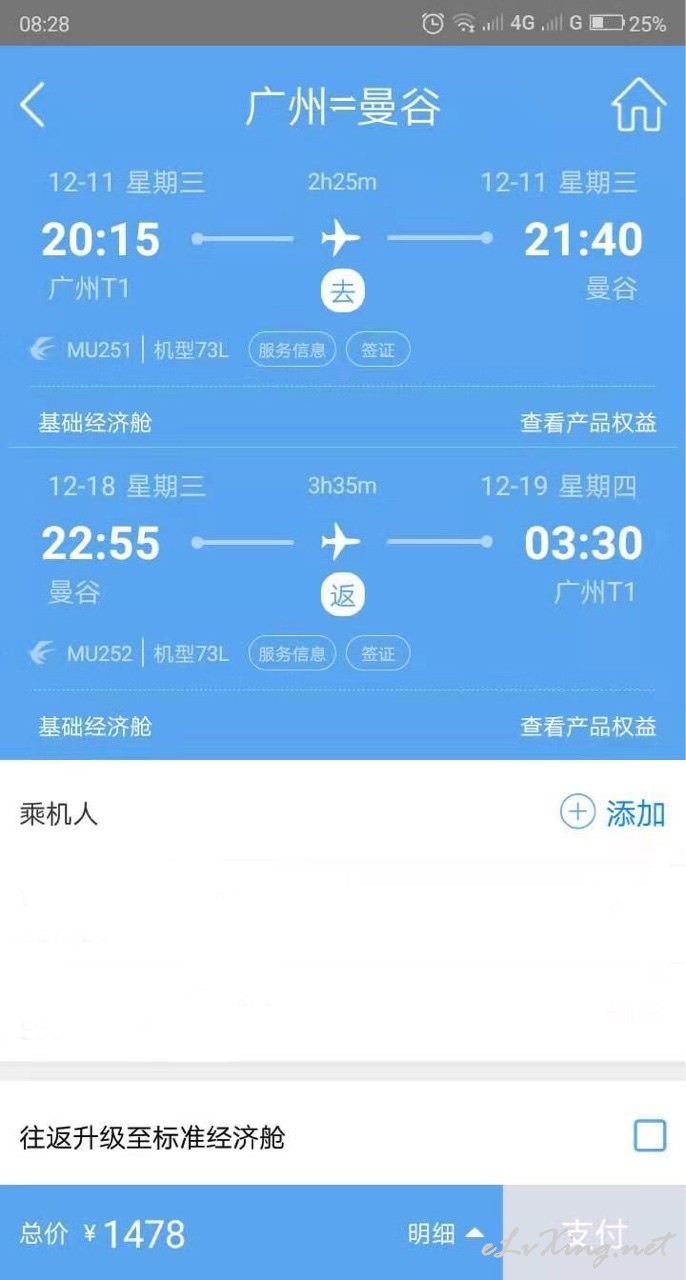Viewport: 686px width, 1280px height.
Task: Open the home icon in header
Action: [x=639, y=104]
